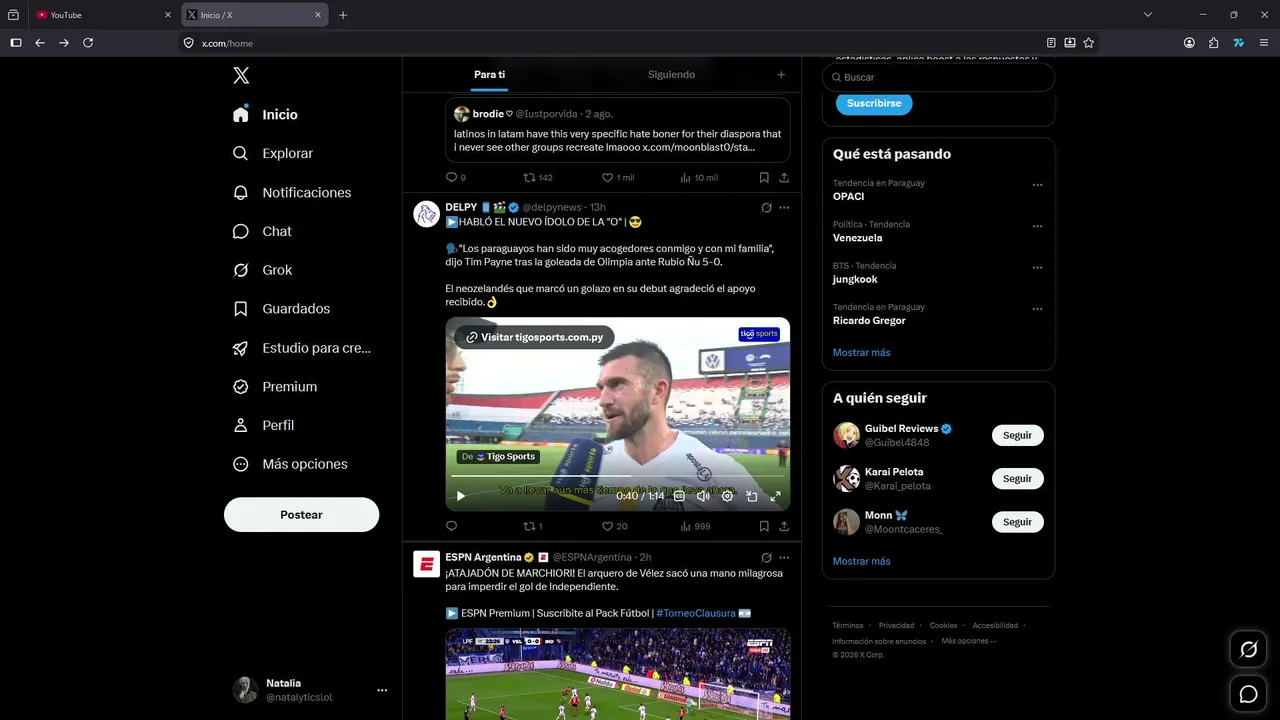1280x720 pixels.
Task: Follow Guibel Reviews
Action: [x=1017, y=435]
